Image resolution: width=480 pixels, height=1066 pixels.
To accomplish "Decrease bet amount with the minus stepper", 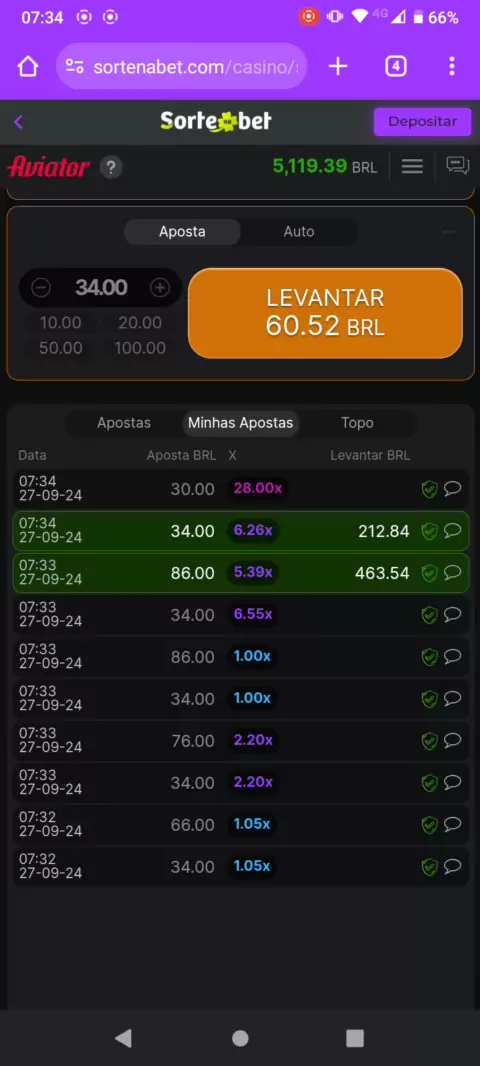I will tap(41, 288).
